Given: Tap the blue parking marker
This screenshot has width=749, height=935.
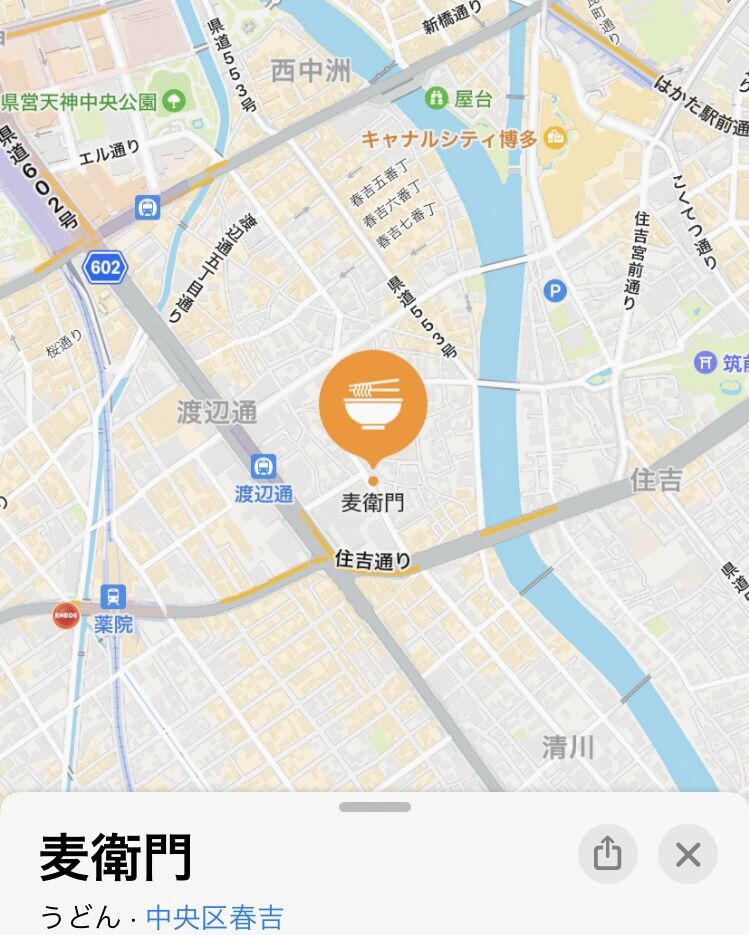Looking at the screenshot, I should point(554,291).
